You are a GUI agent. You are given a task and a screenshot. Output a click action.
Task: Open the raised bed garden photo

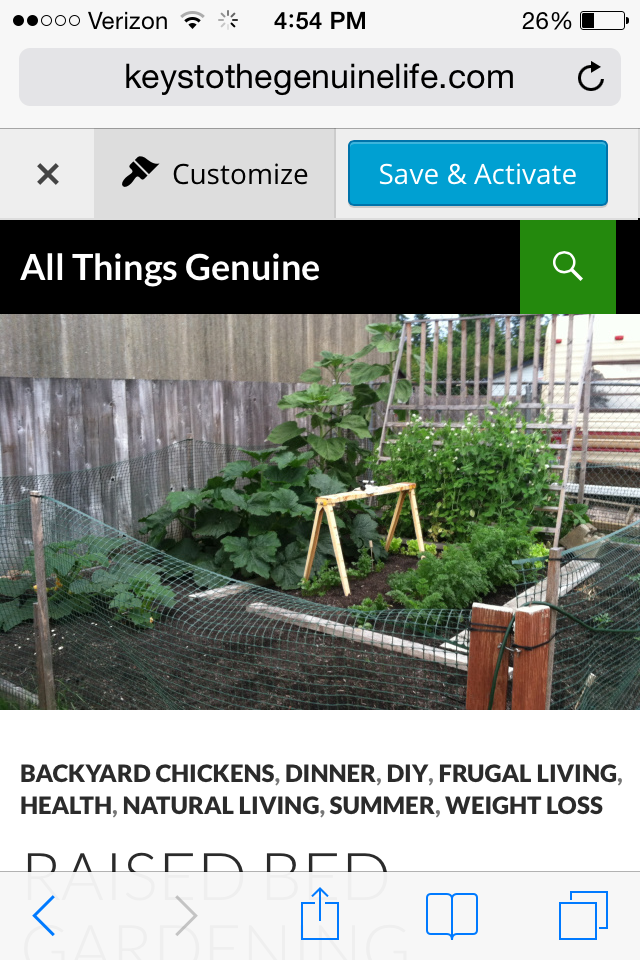click(320, 512)
